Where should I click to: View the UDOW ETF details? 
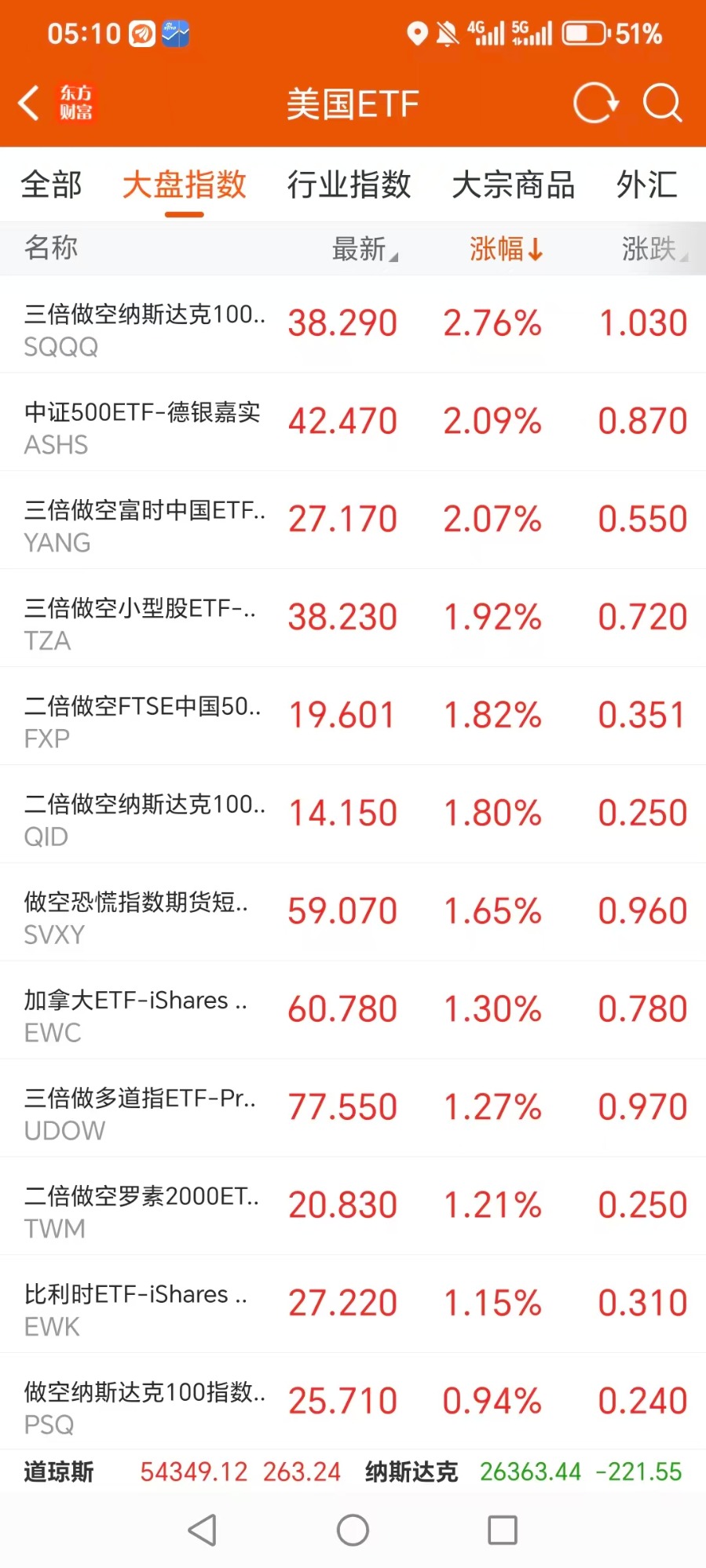coord(353,1108)
